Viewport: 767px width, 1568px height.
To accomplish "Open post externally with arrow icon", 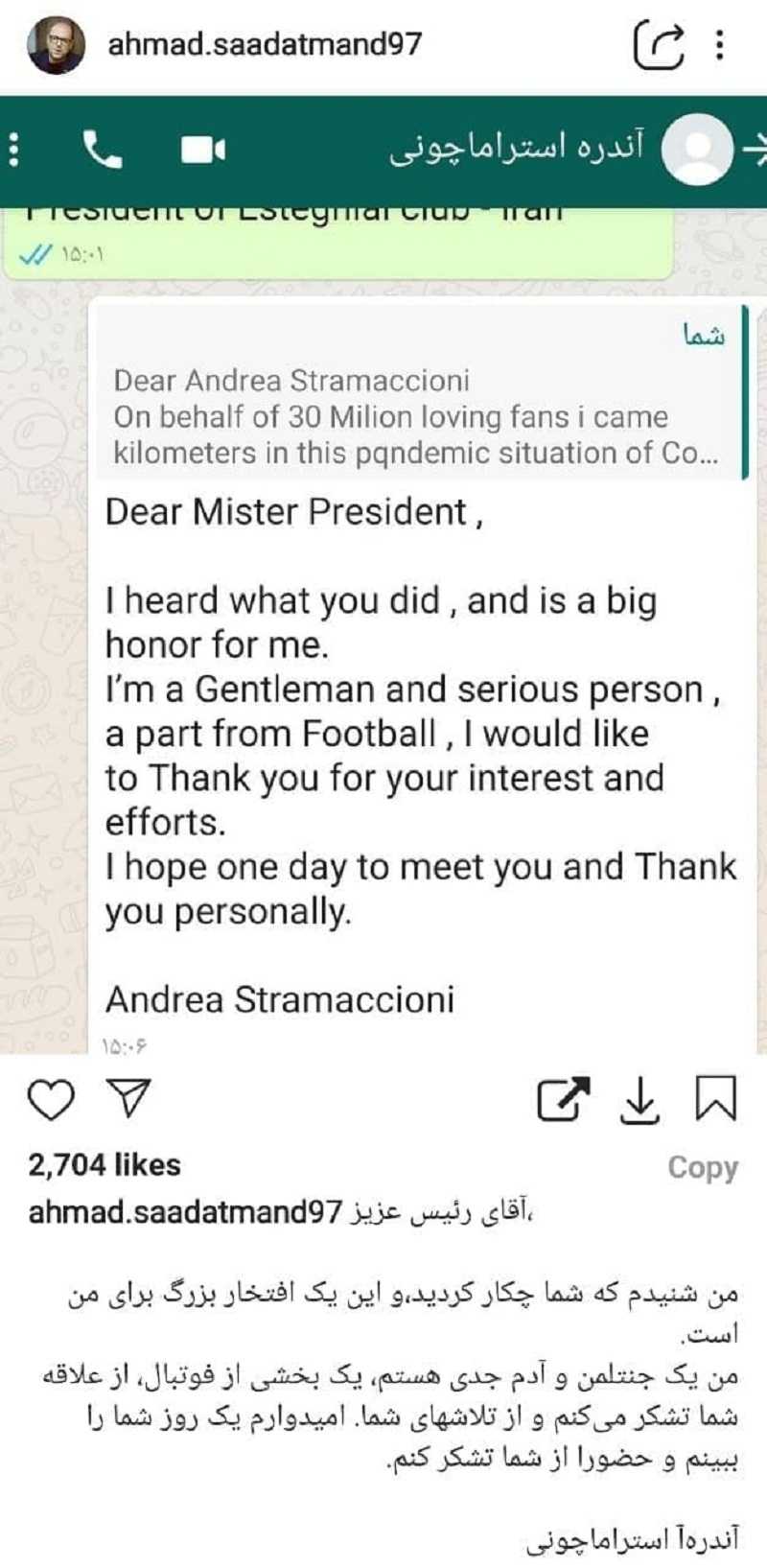I will coord(563,1100).
